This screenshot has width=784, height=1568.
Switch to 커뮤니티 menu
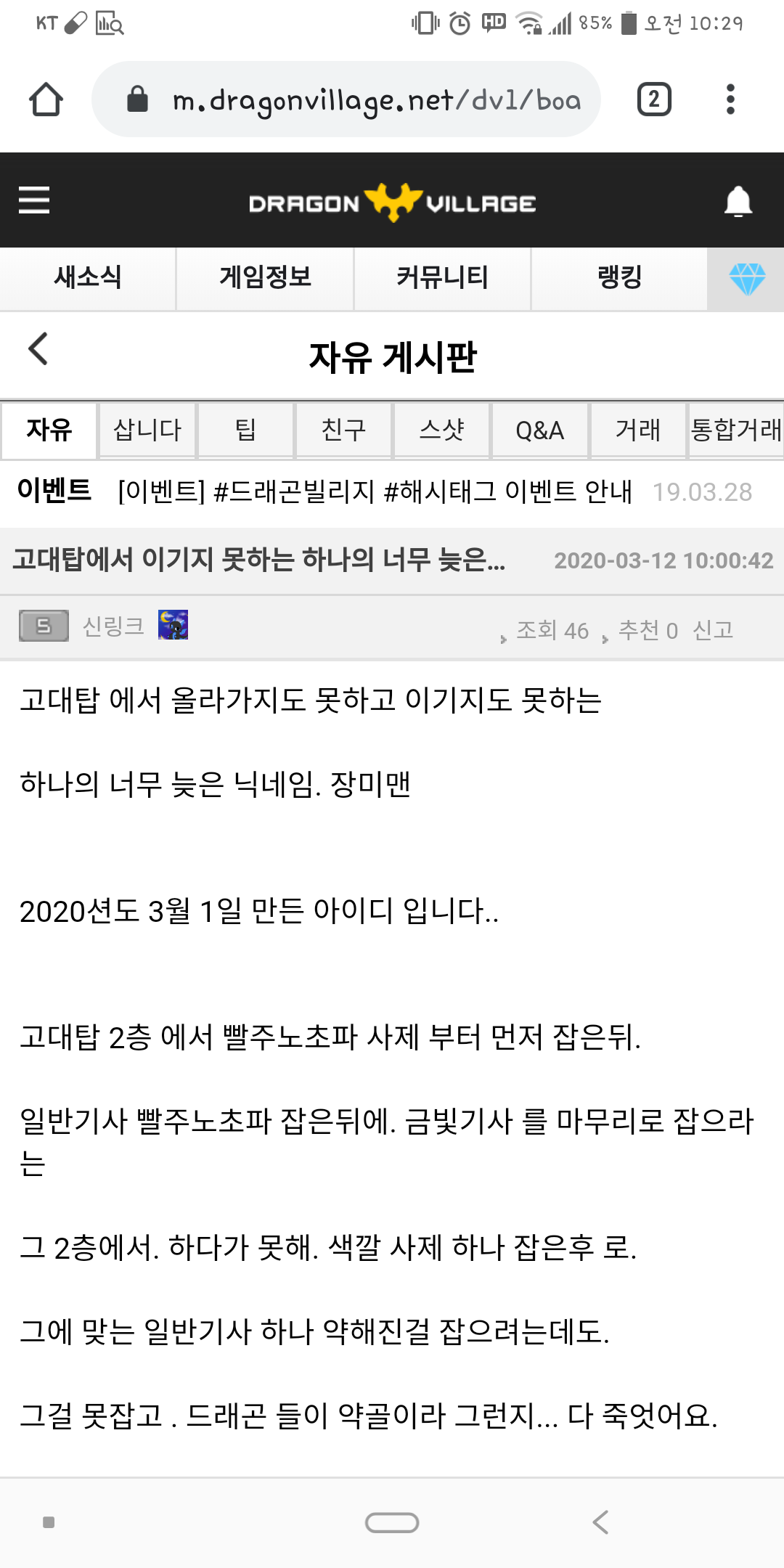pyautogui.click(x=442, y=278)
